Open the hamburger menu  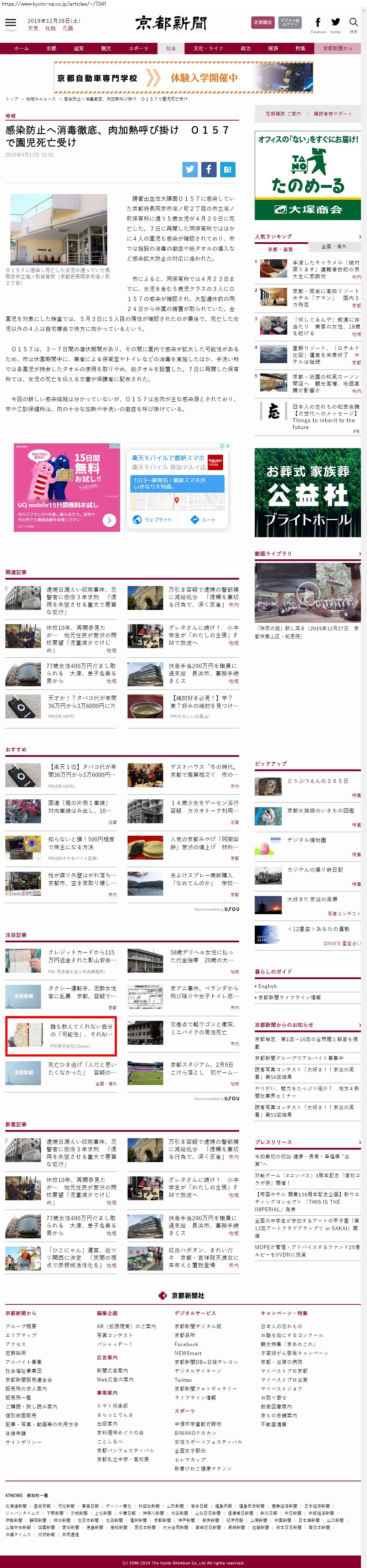click(x=10, y=22)
